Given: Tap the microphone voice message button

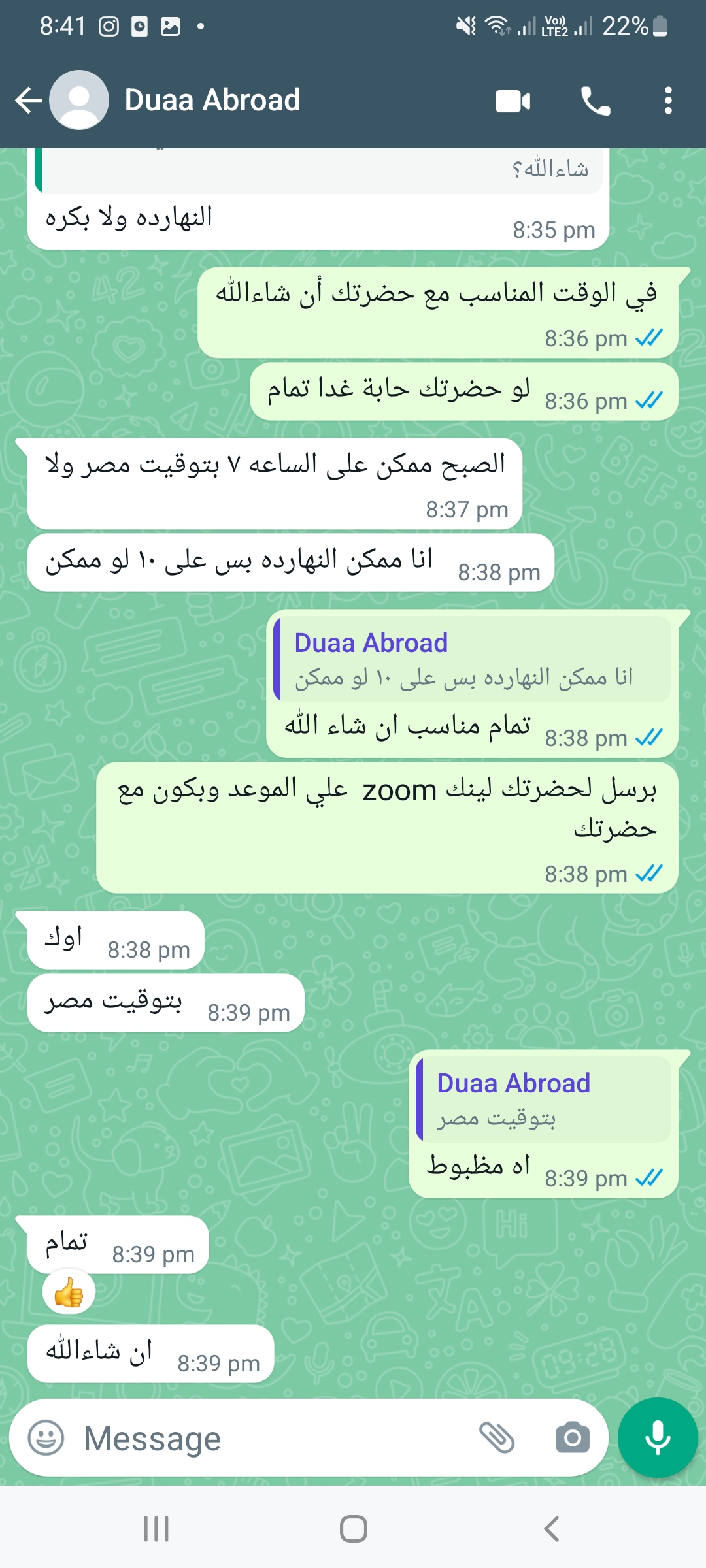Looking at the screenshot, I should 658,1437.
